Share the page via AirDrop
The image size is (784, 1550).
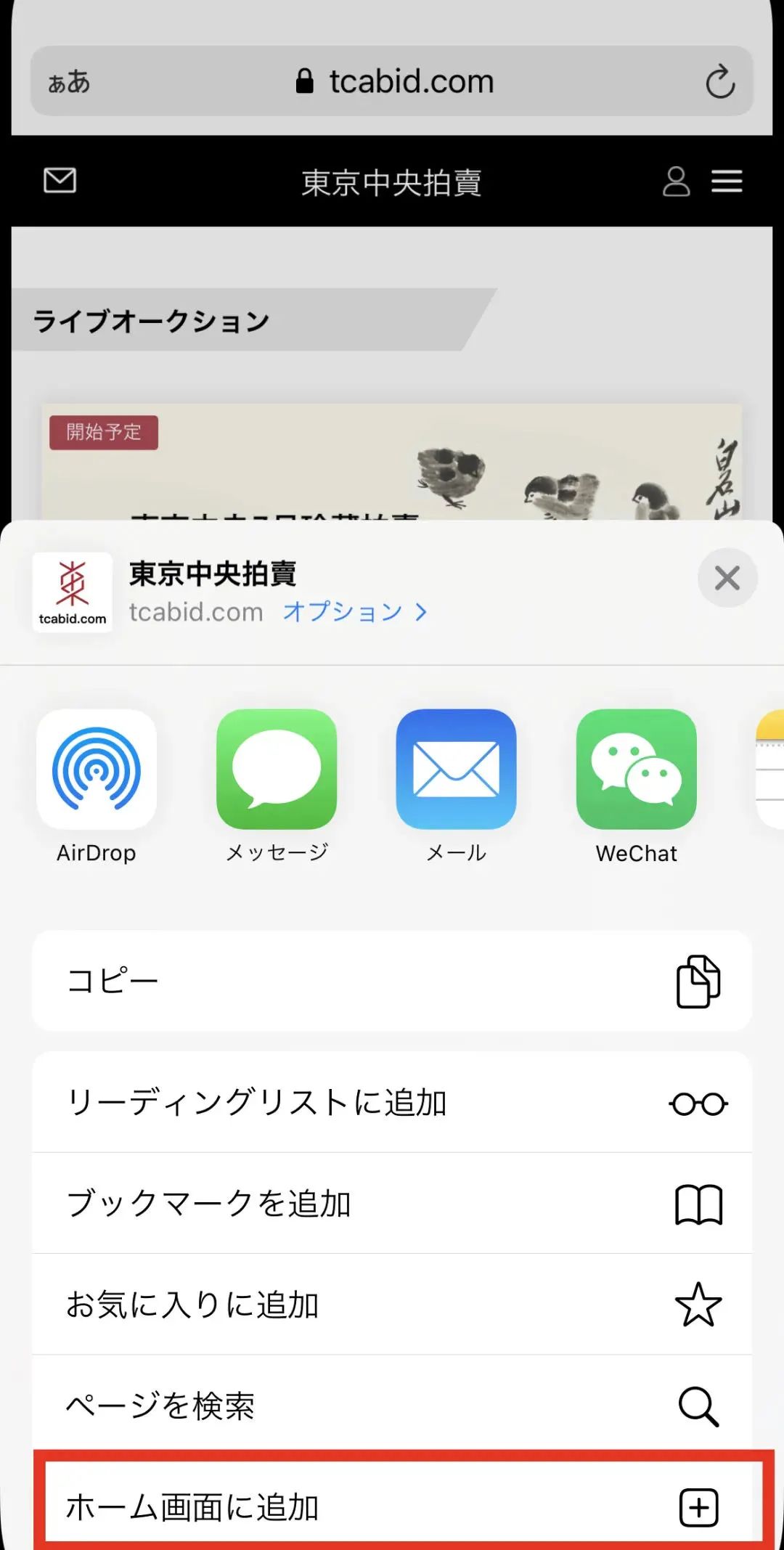(x=97, y=770)
